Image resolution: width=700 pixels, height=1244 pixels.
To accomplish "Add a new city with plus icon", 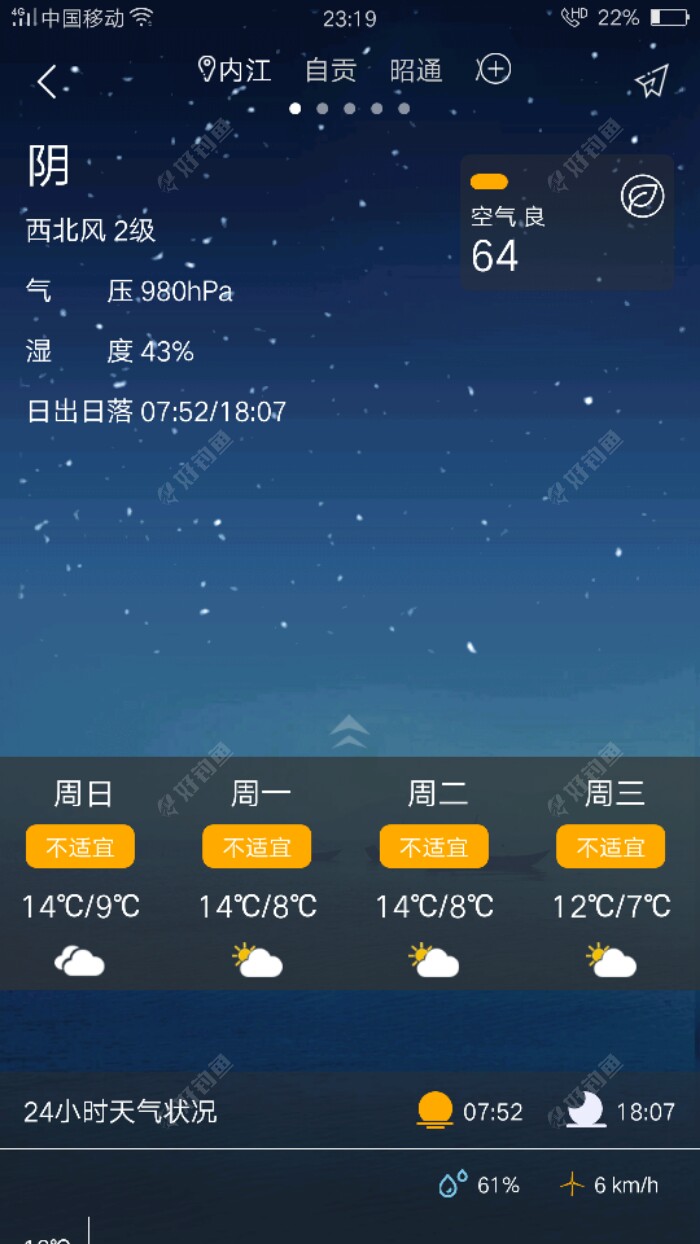I will pyautogui.click(x=494, y=69).
